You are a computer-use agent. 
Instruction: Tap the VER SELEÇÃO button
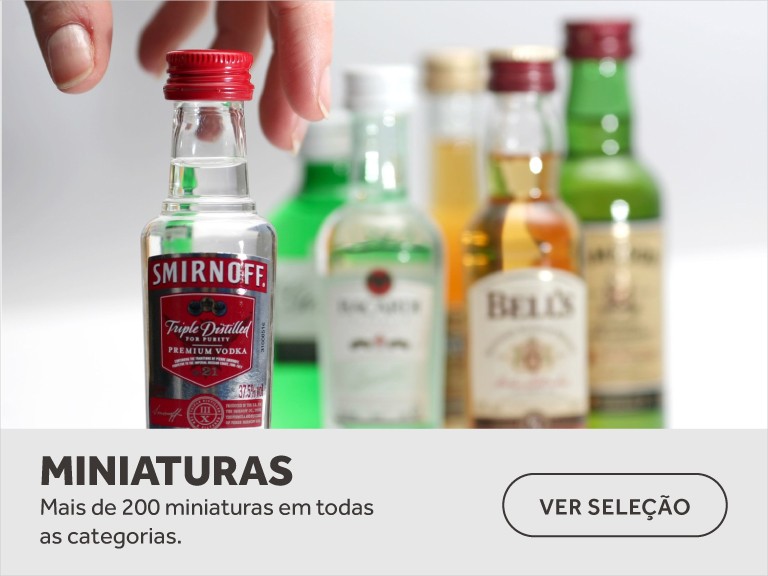coord(614,506)
